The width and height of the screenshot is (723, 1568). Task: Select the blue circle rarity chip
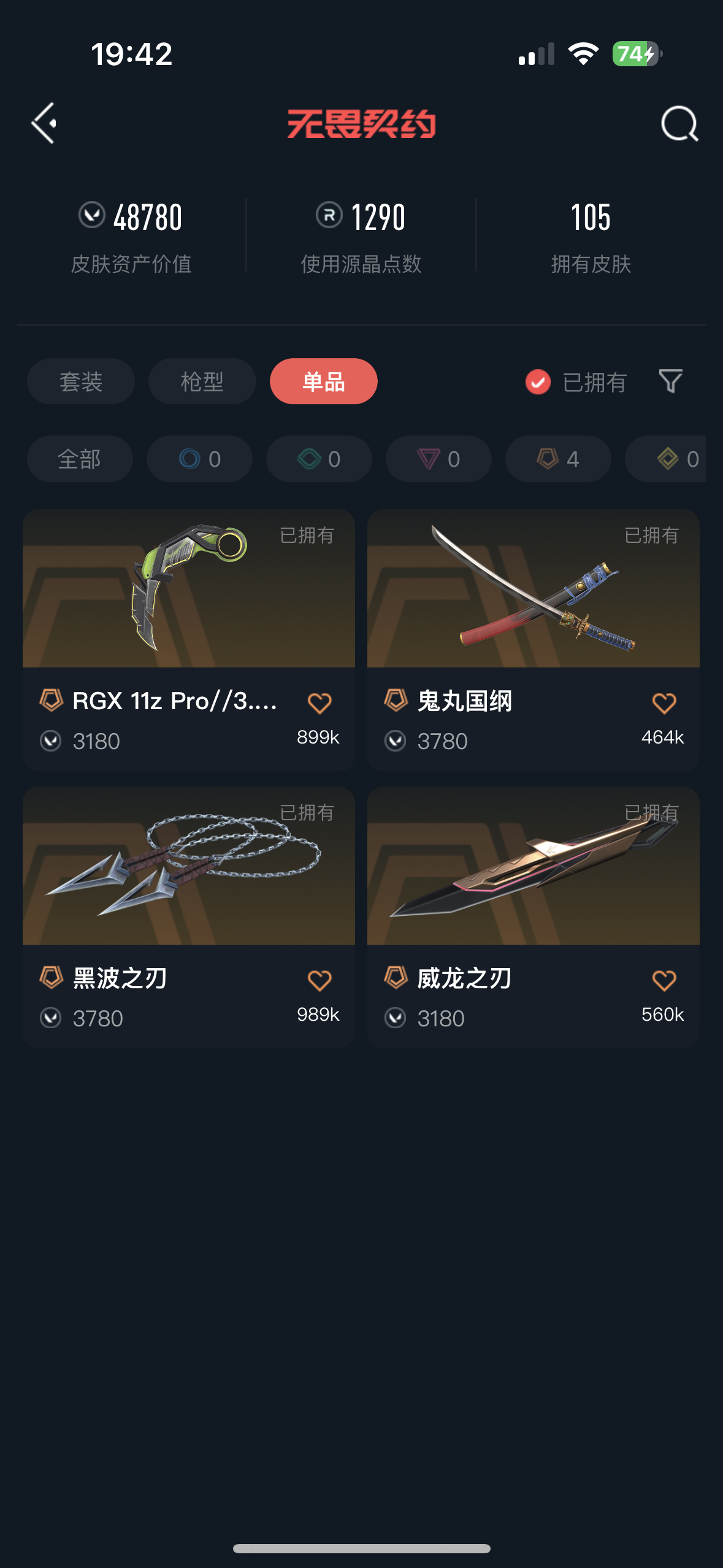(x=199, y=459)
